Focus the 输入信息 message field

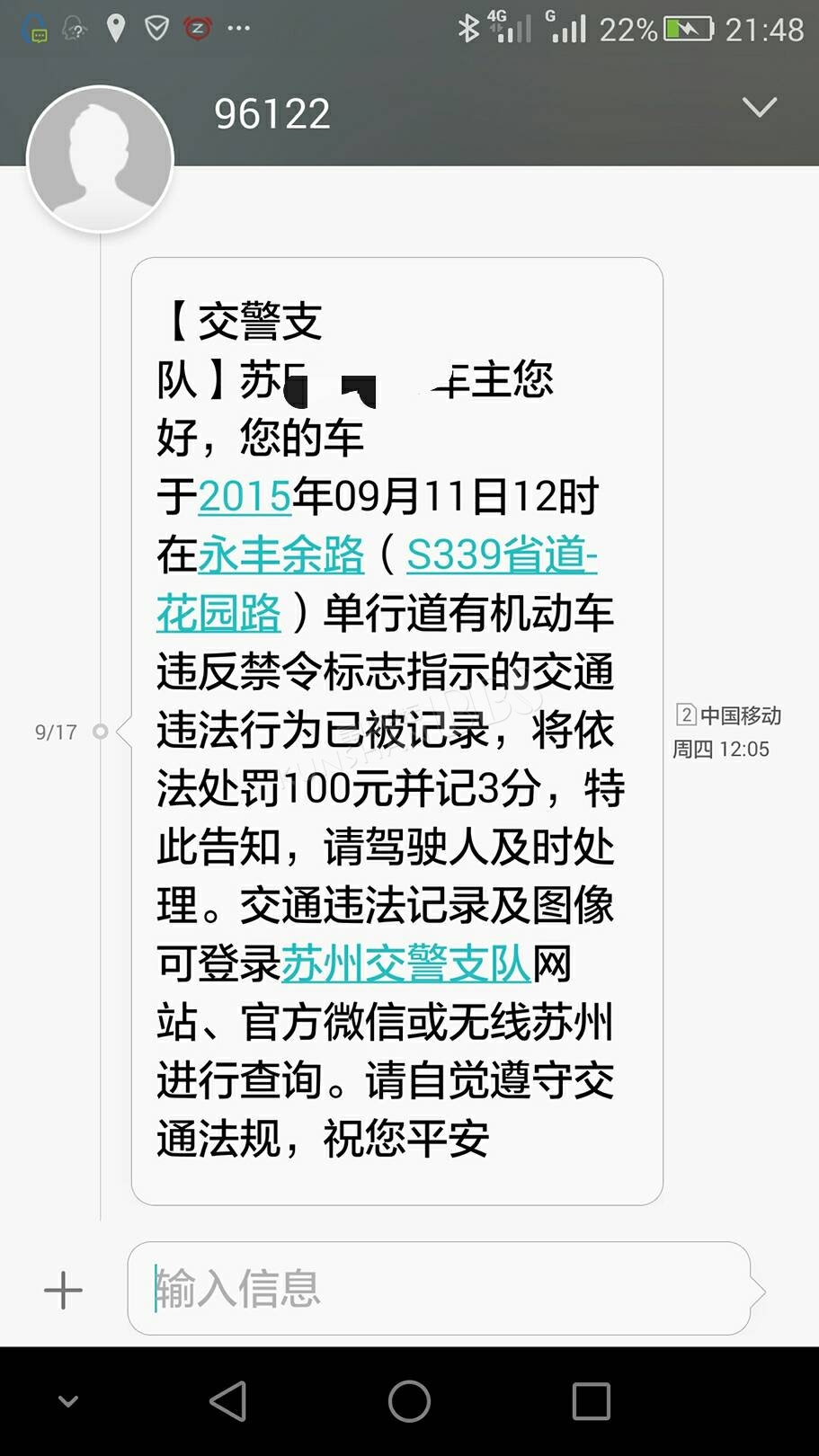pos(440,1289)
